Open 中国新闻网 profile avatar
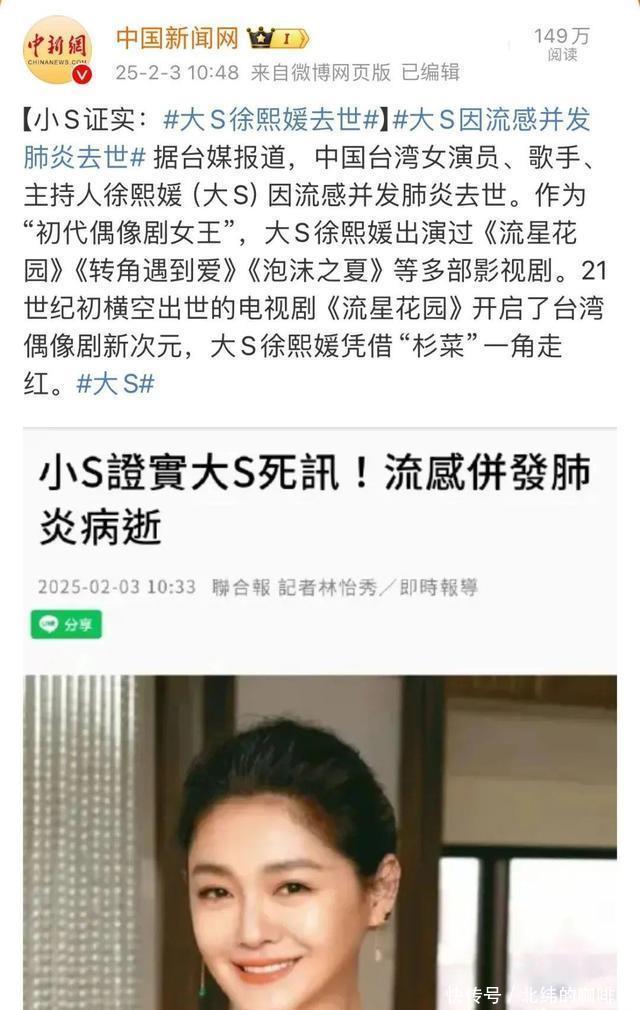Viewport: 640px width, 1010px height. coord(59,50)
